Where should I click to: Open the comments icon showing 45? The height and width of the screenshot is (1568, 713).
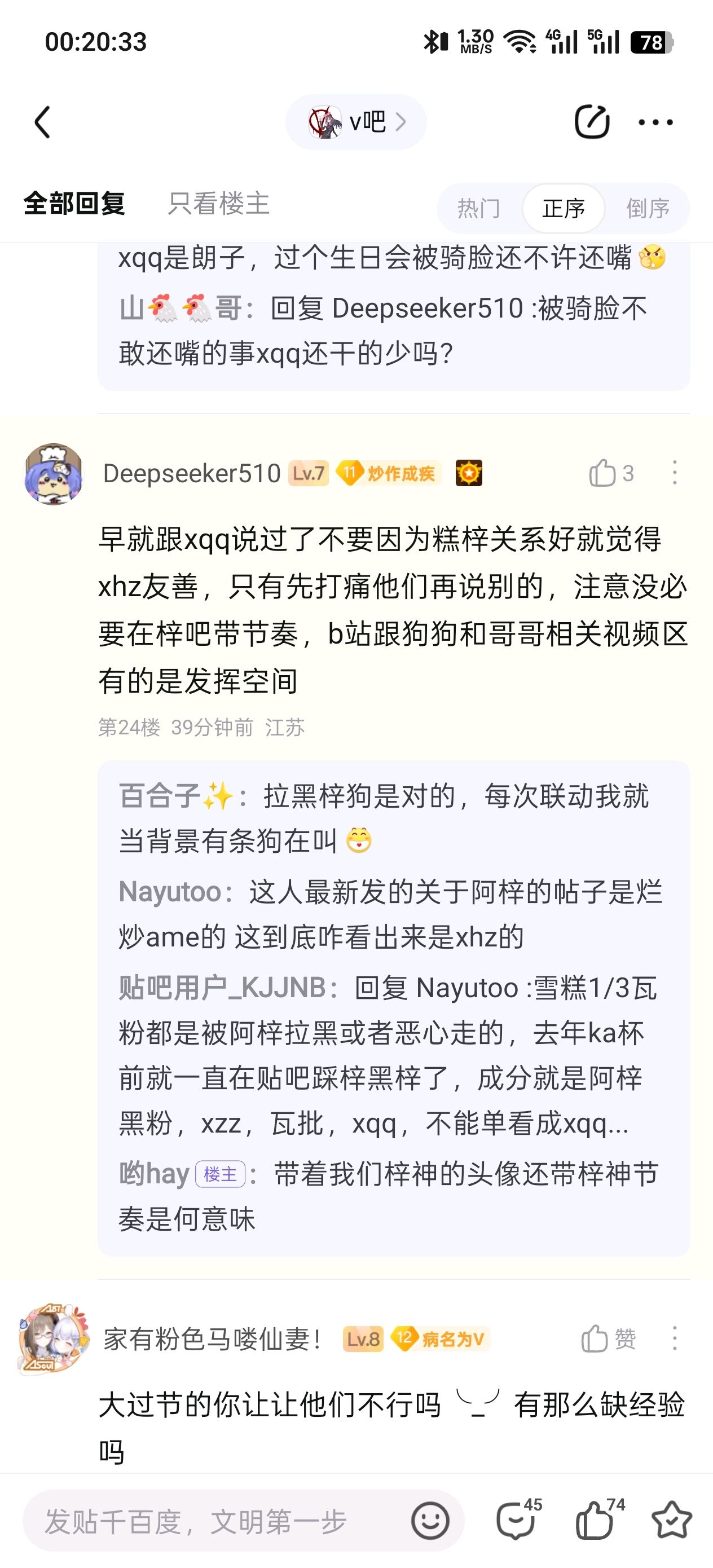tap(518, 1519)
